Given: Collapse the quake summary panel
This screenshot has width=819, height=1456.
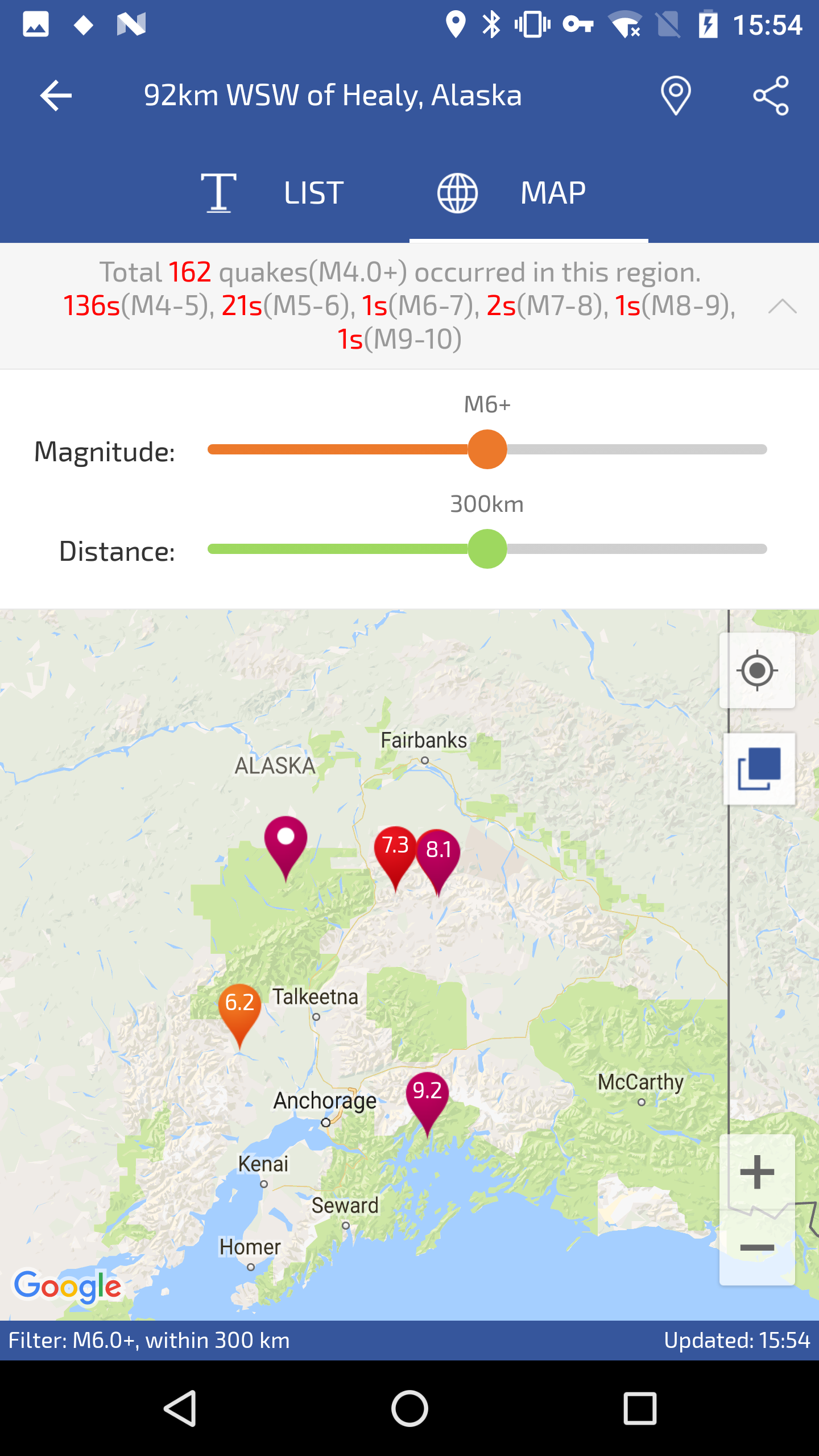Looking at the screenshot, I should click(782, 306).
